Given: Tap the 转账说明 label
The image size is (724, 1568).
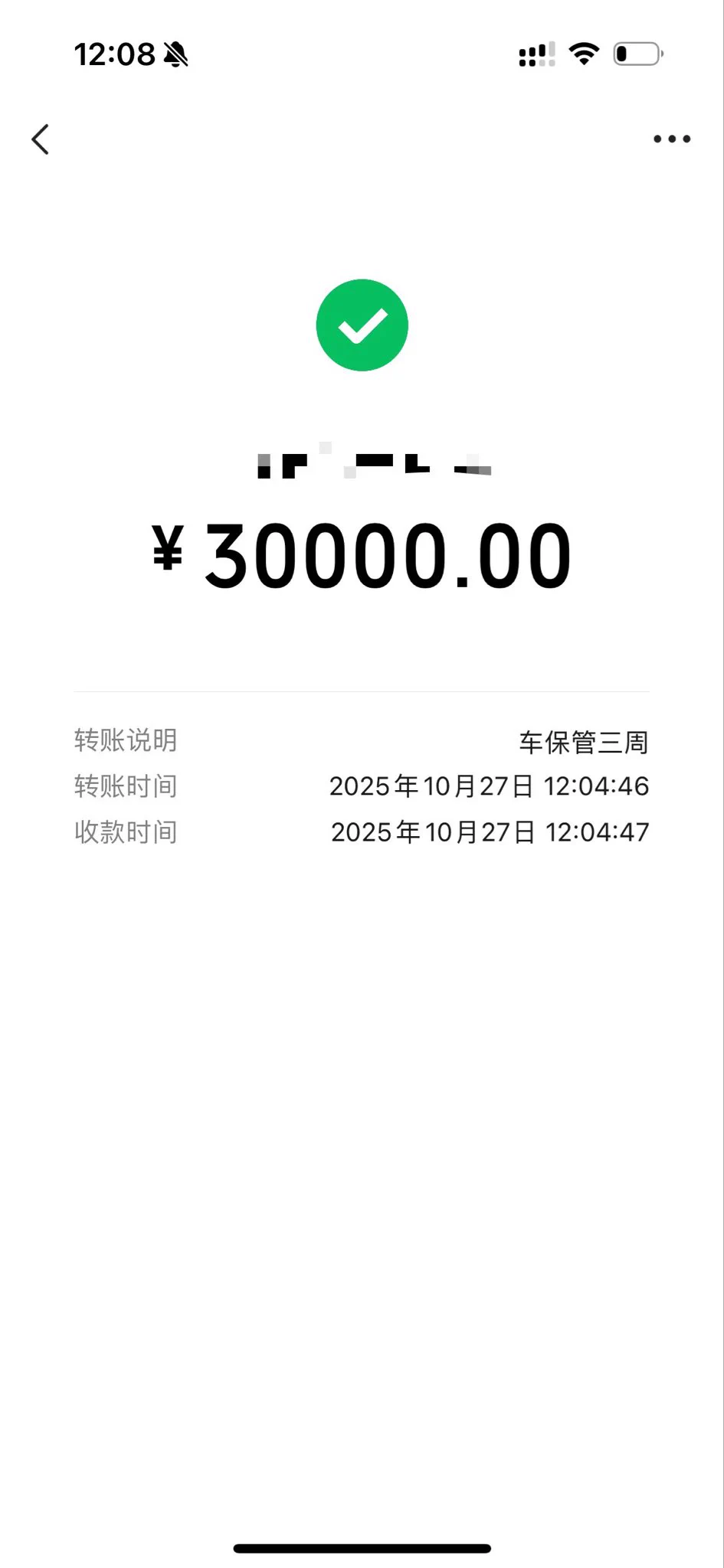Looking at the screenshot, I should (125, 740).
